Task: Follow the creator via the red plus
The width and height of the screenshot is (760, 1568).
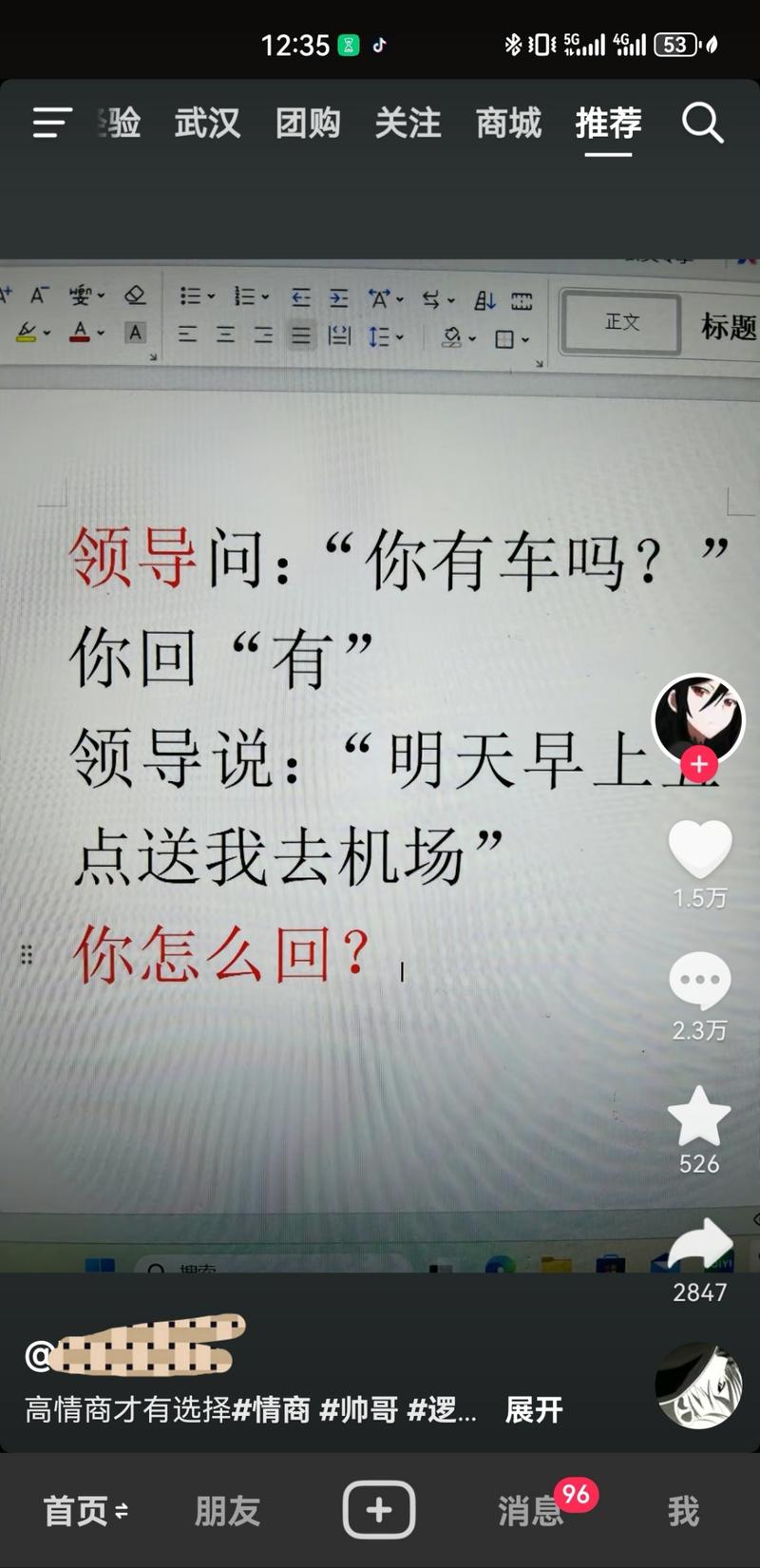Action: pyautogui.click(x=698, y=761)
